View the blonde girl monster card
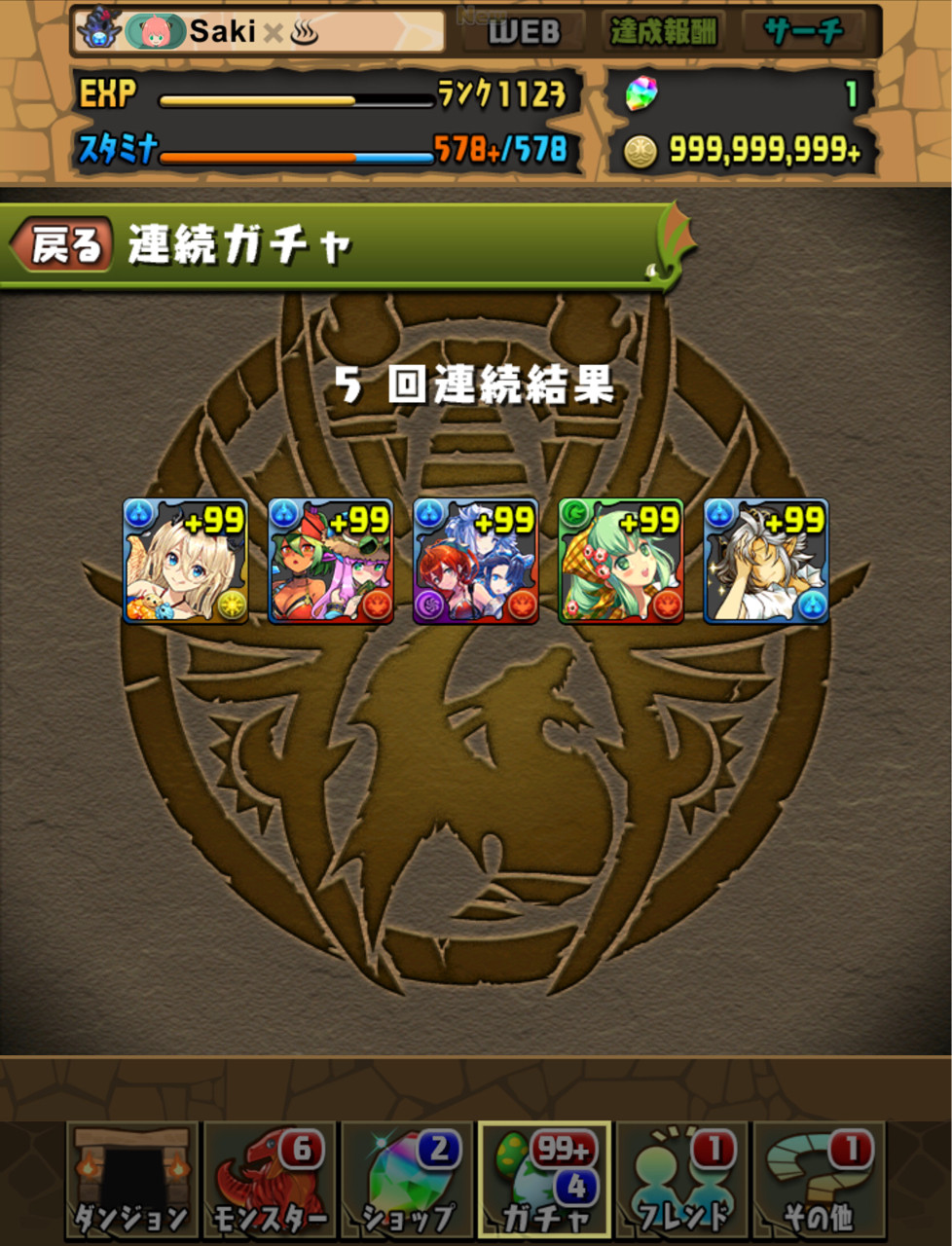 (x=185, y=561)
